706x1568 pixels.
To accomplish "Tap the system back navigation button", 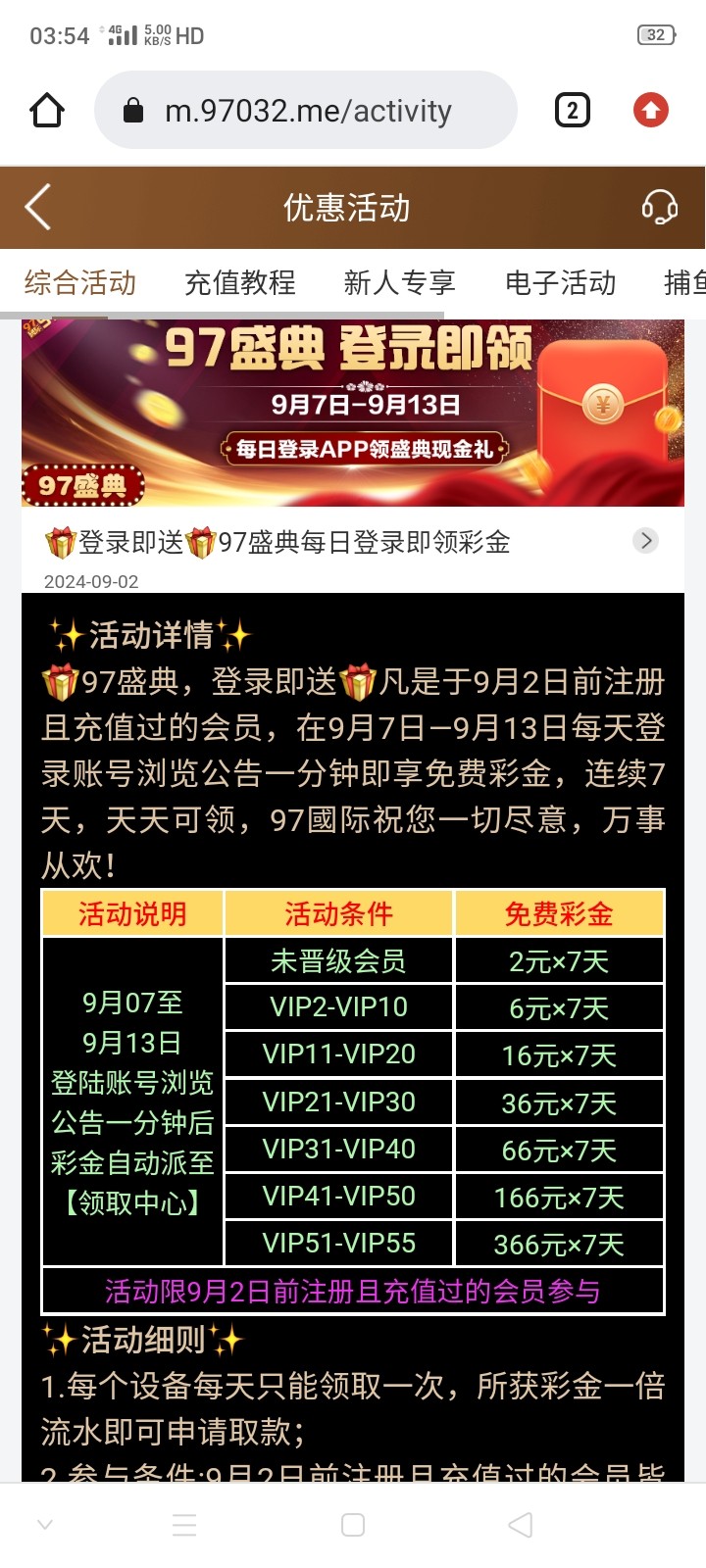I will tap(521, 1525).
